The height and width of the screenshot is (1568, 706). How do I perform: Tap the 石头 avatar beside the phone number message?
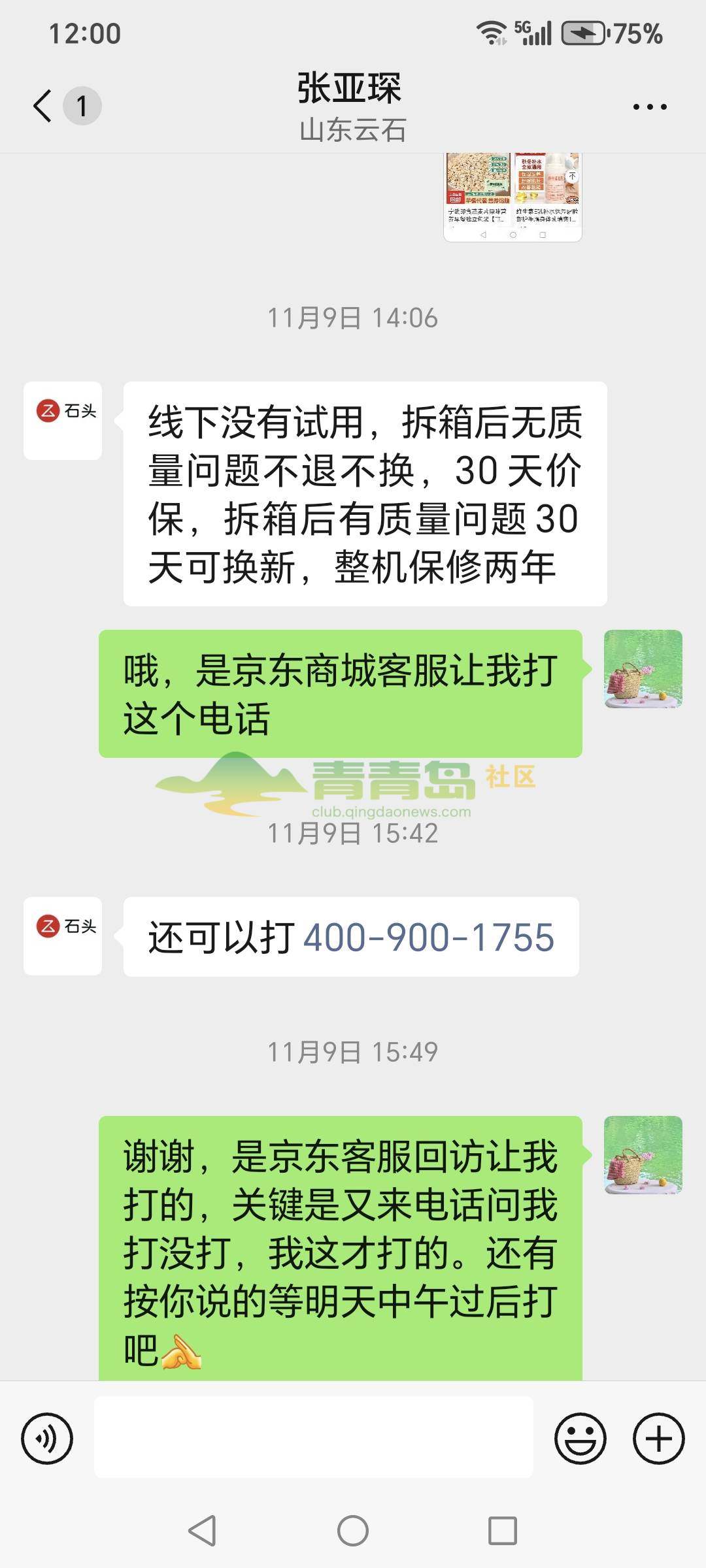(63, 934)
